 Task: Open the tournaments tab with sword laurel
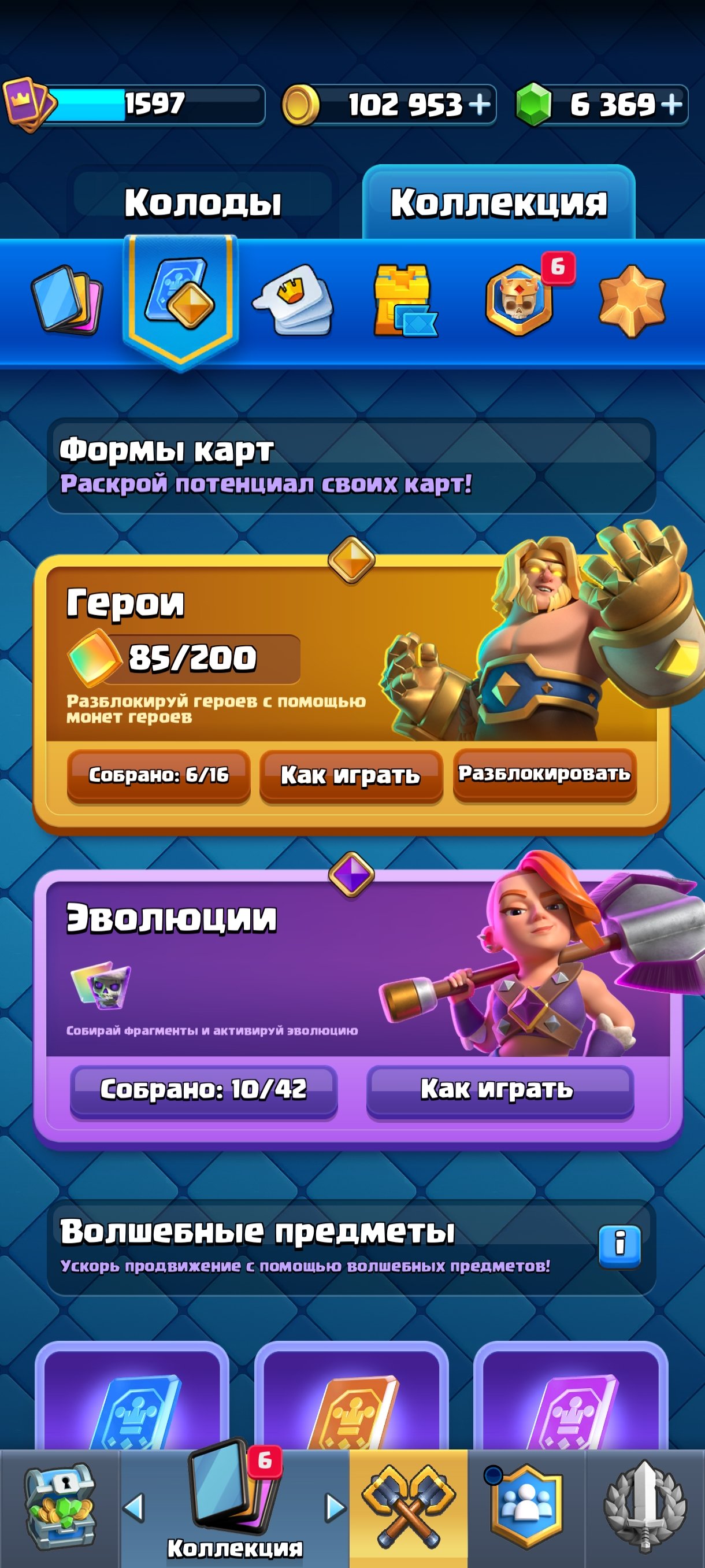point(645,1508)
